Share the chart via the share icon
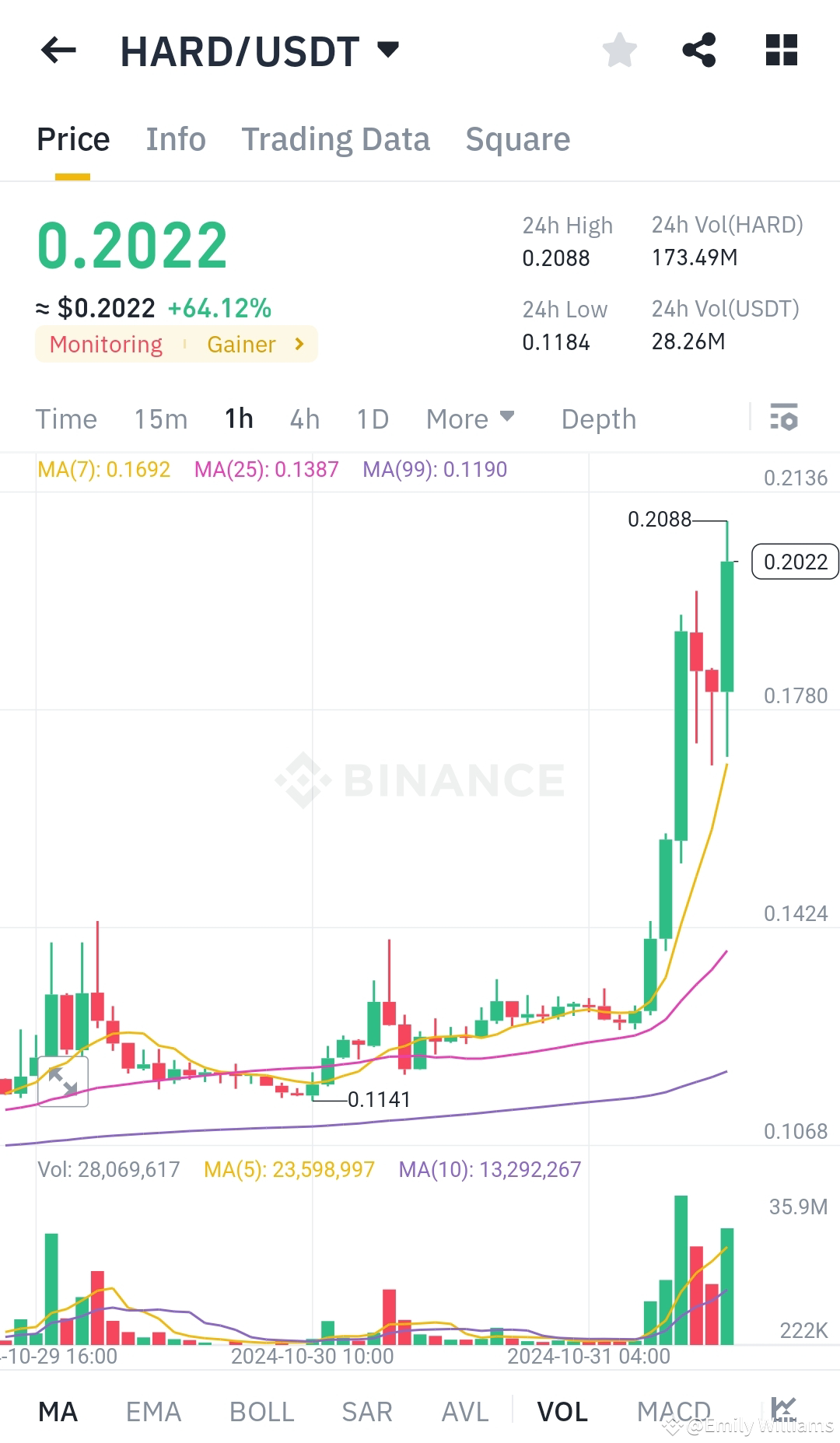The image size is (840, 1443). click(699, 51)
